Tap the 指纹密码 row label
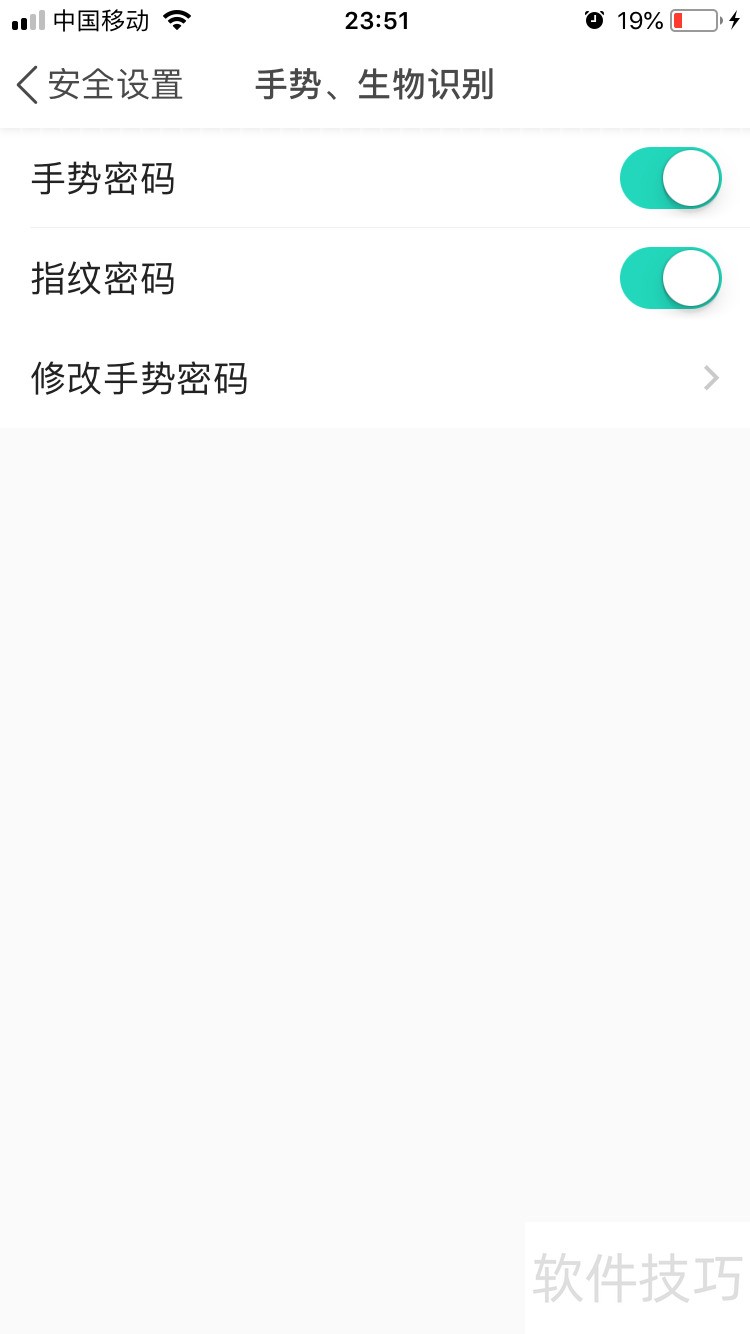750x1334 pixels. pos(103,278)
